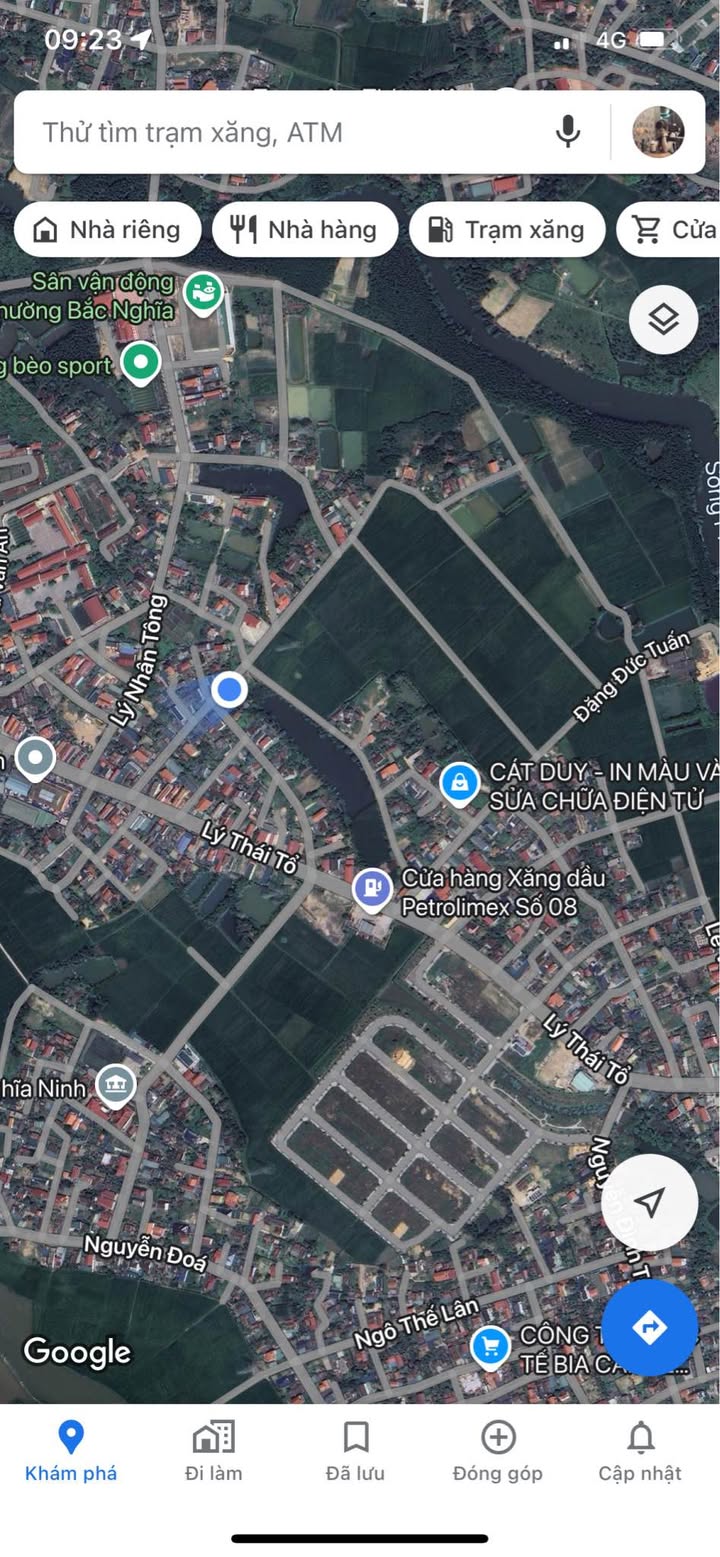
Task: Start voice search with the microphone
Action: [568, 132]
